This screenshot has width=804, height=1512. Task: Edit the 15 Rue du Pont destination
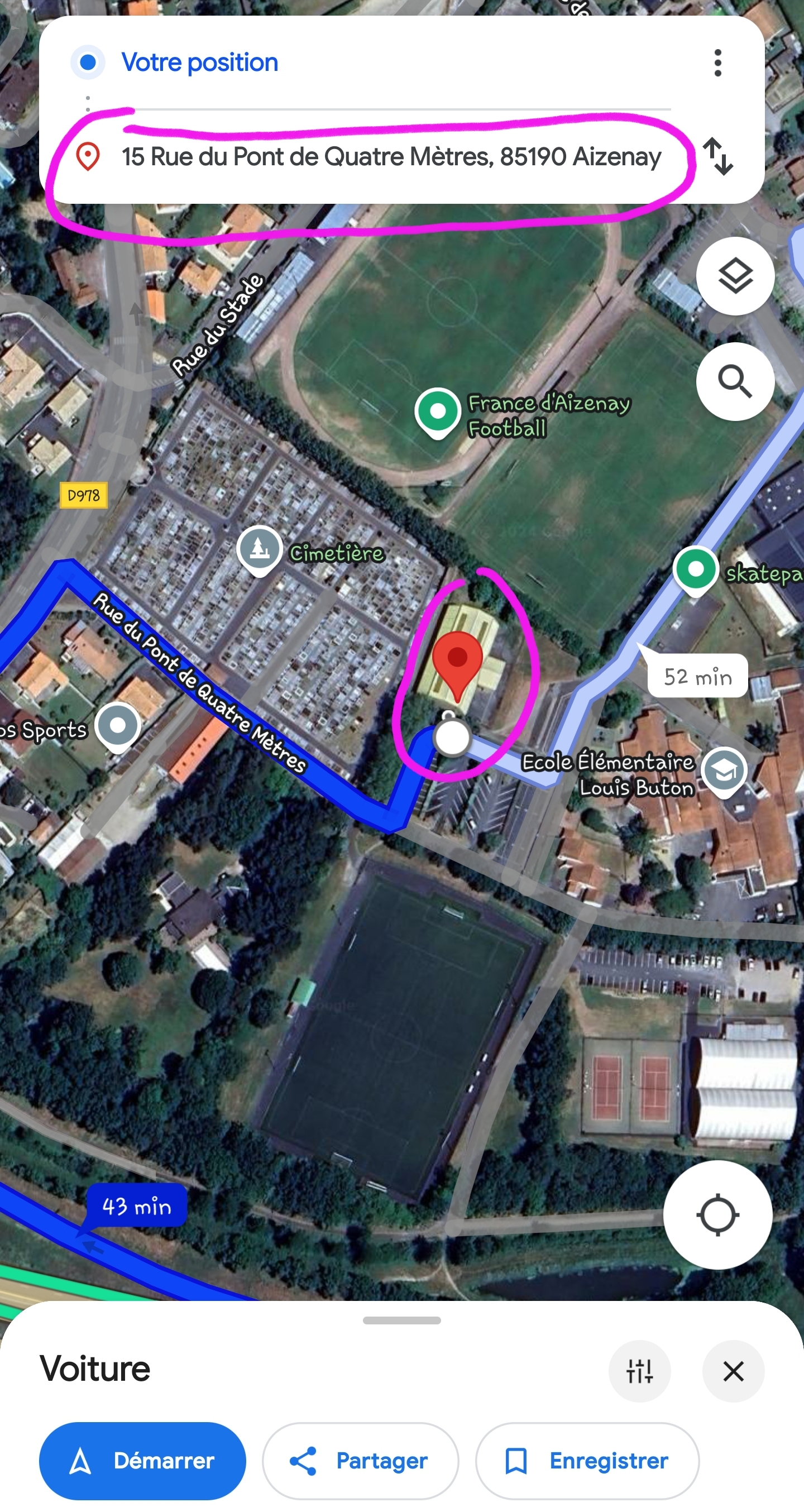(x=391, y=157)
